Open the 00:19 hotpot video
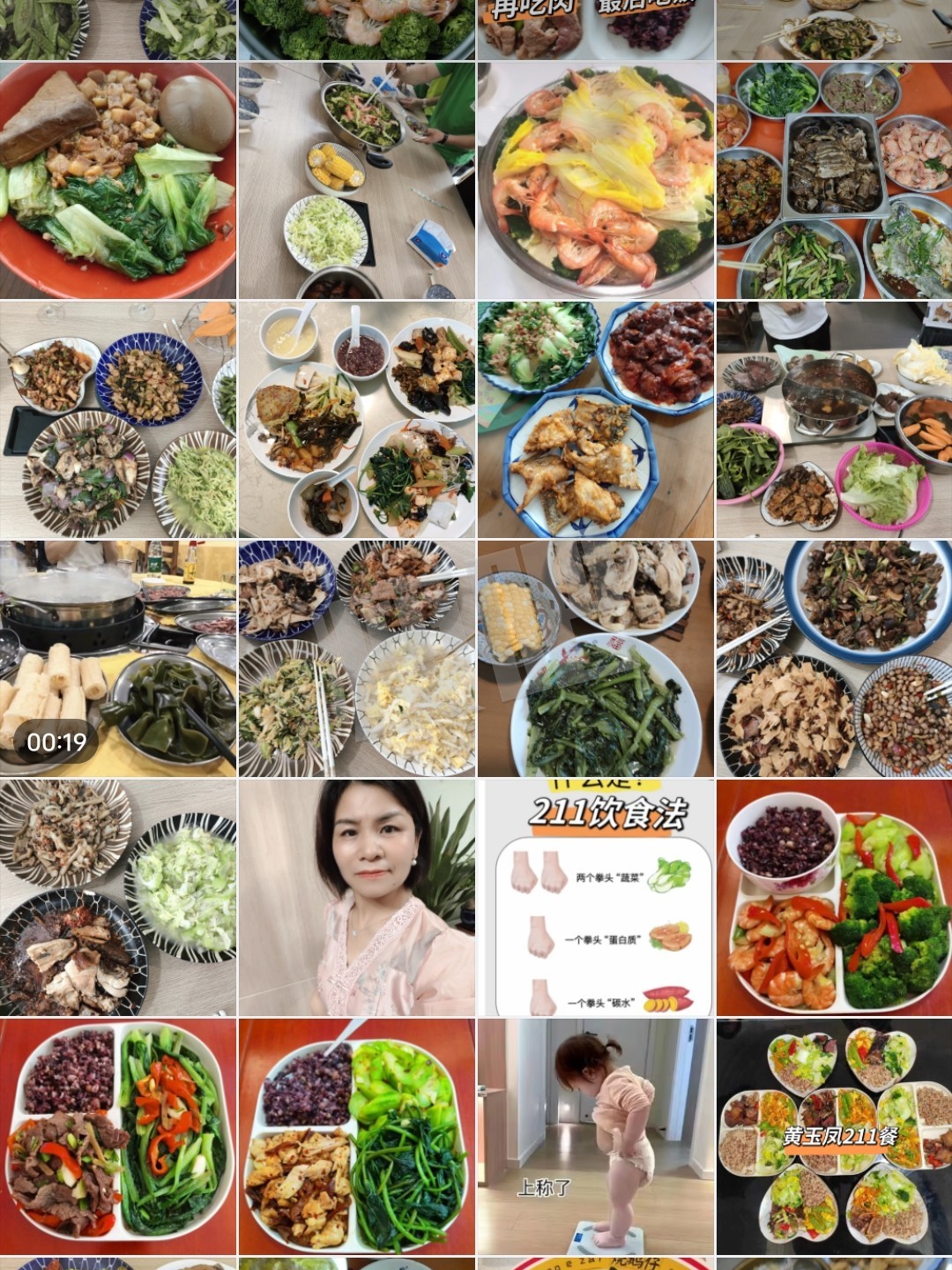This screenshot has width=952, height=1270. [118, 658]
